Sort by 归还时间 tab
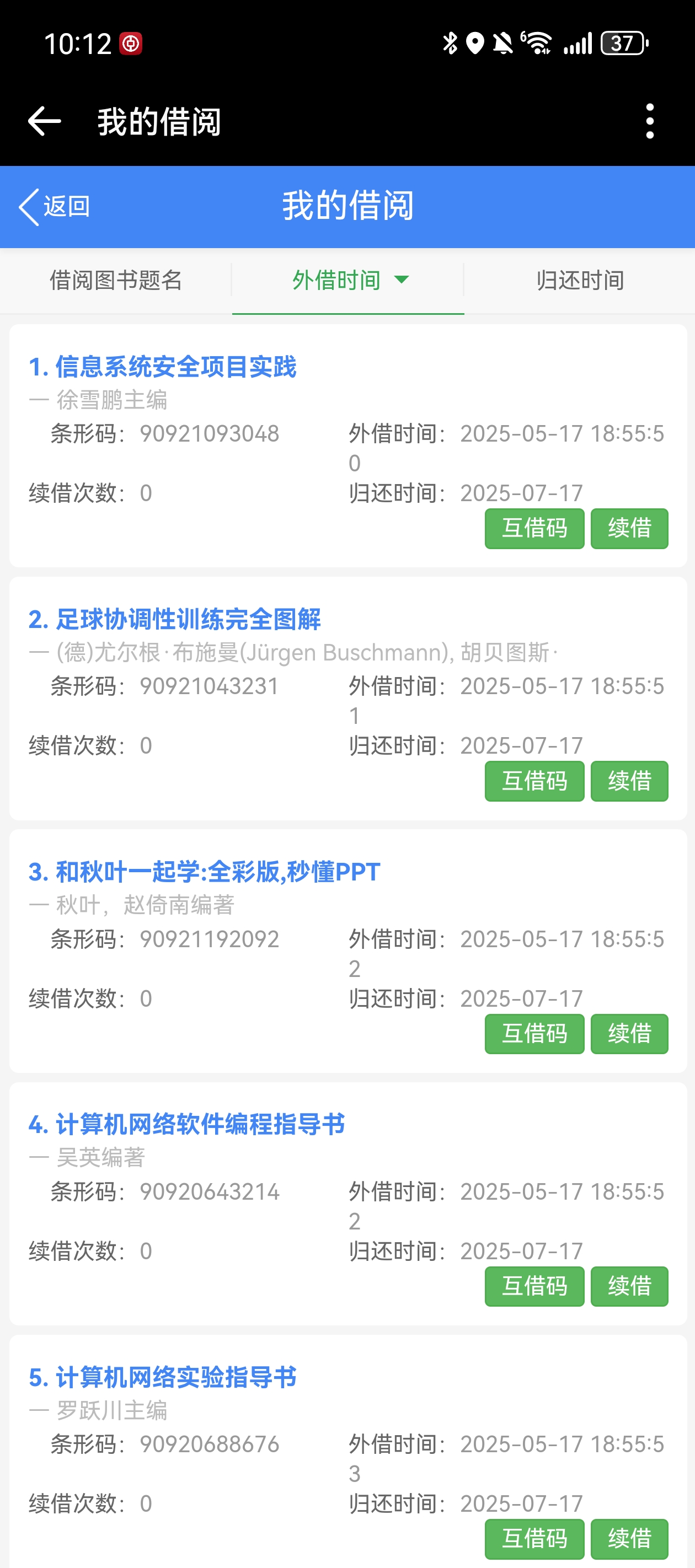This screenshot has height=1568, width=695. coord(579,281)
